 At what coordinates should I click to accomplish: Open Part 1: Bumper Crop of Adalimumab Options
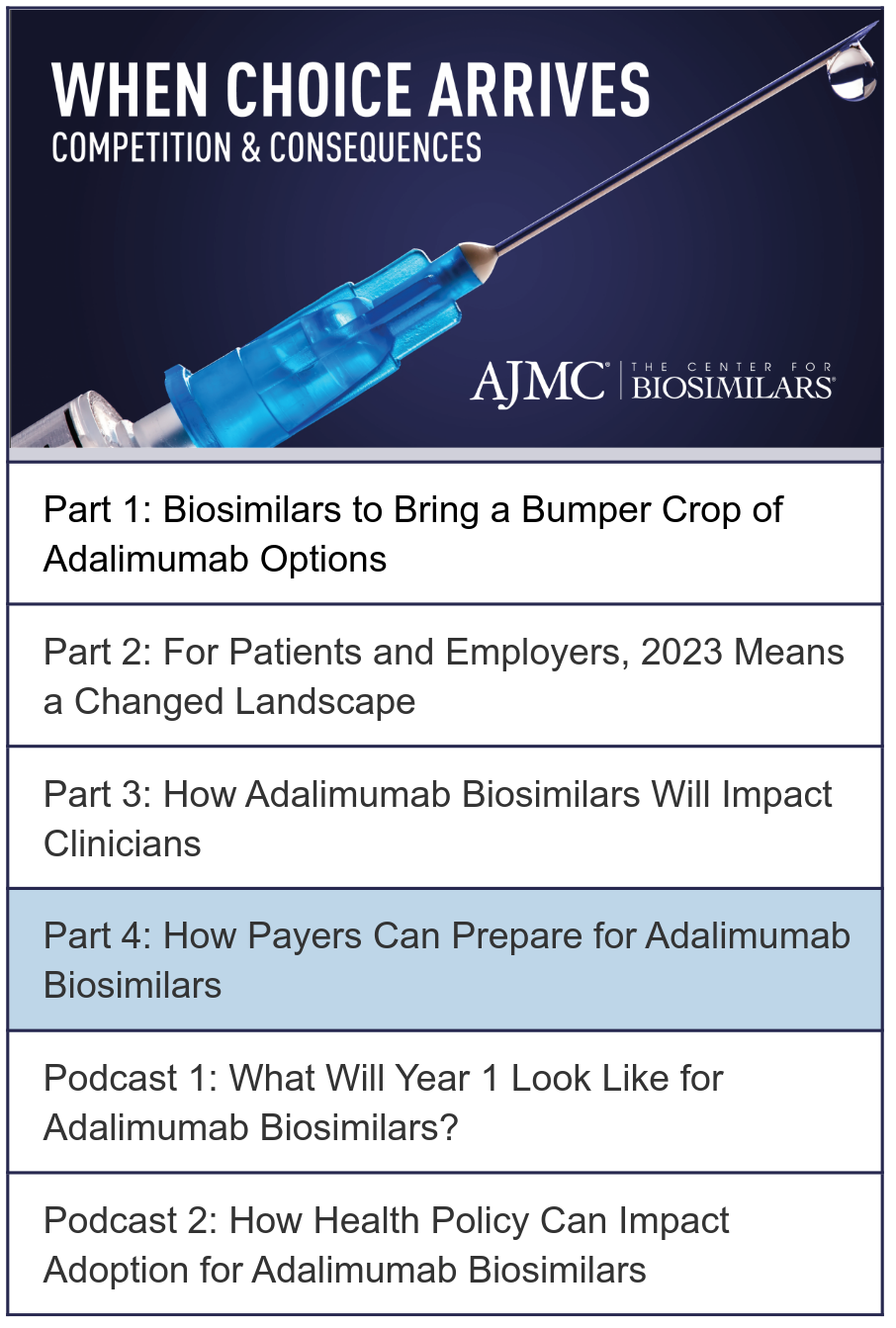coord(413,534)
